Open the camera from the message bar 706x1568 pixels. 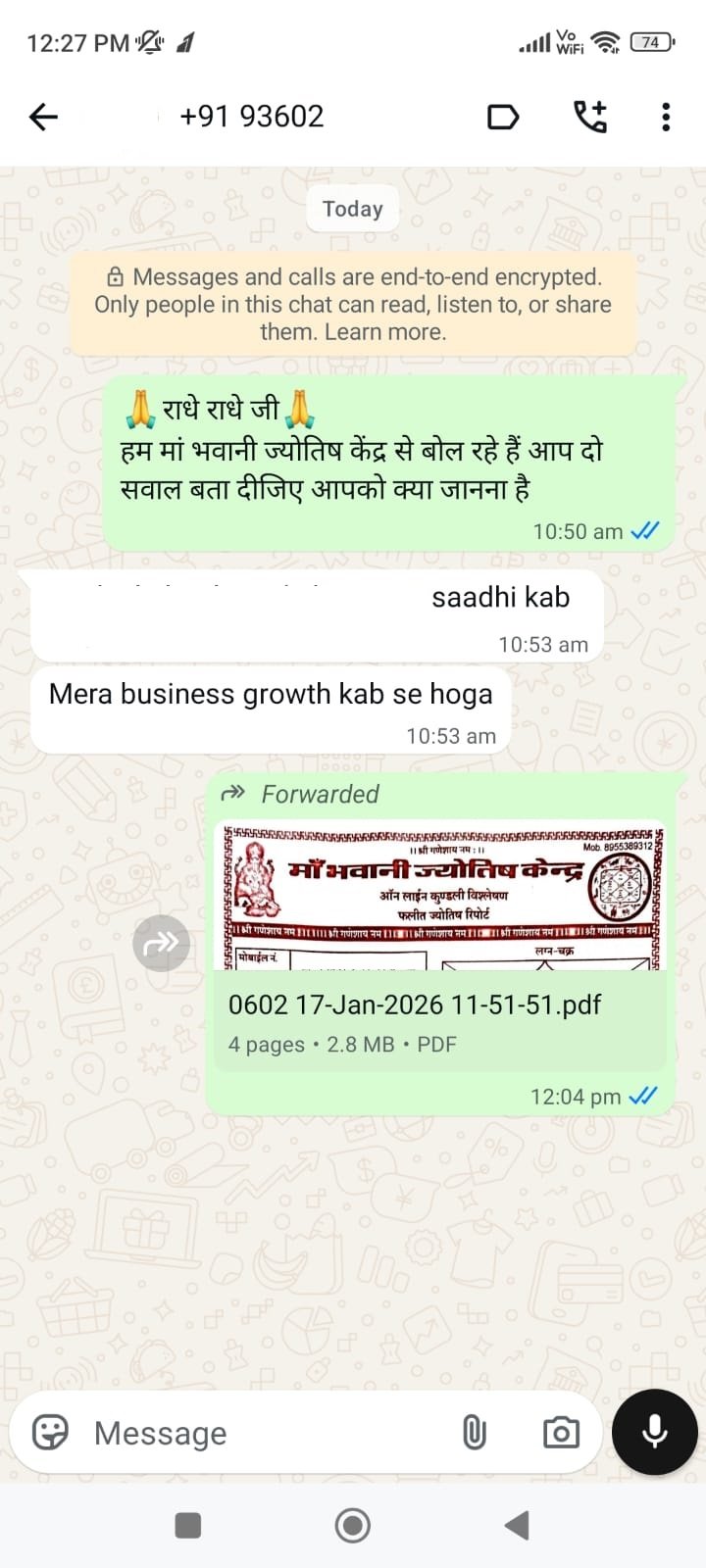click(x=561, y=1433)
